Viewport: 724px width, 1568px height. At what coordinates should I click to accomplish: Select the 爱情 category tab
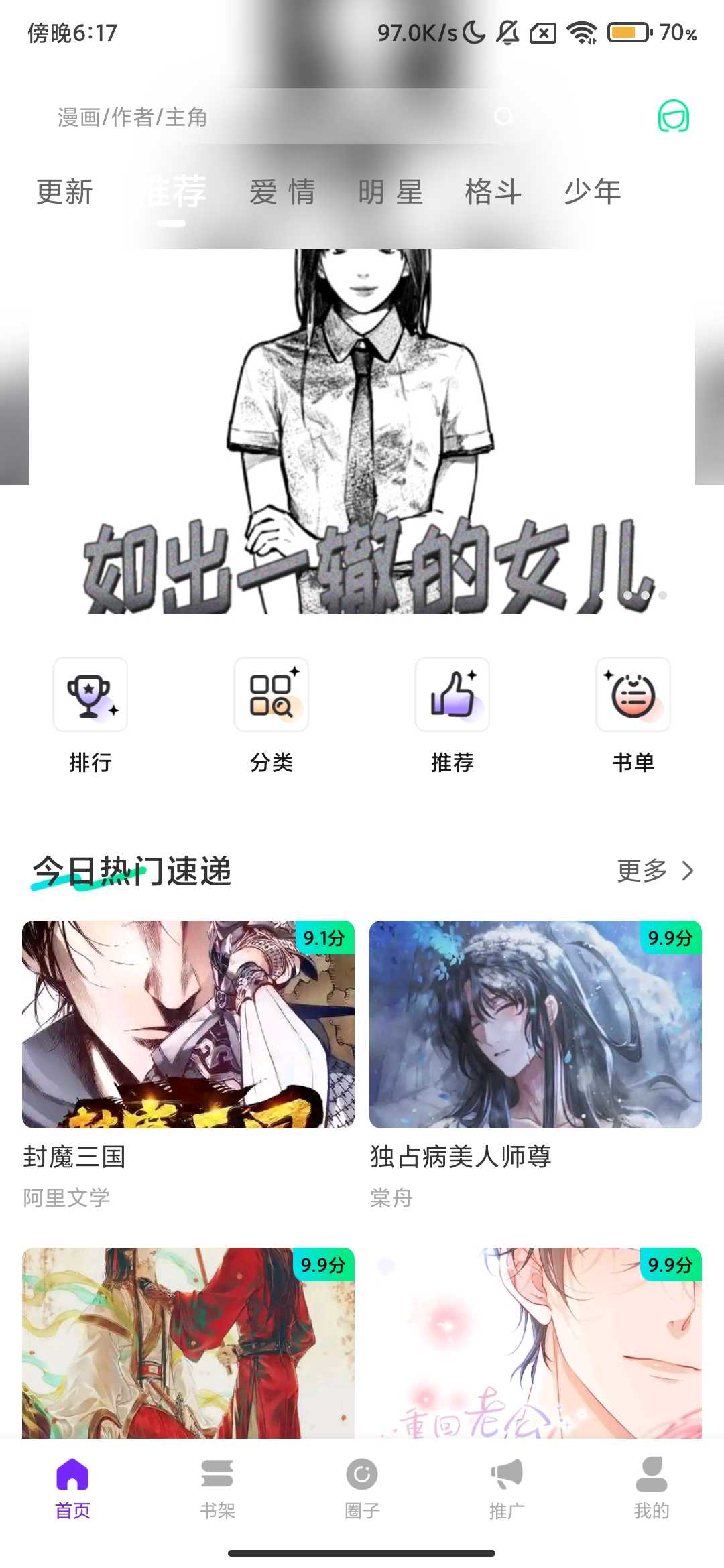[x=282, y=192]
